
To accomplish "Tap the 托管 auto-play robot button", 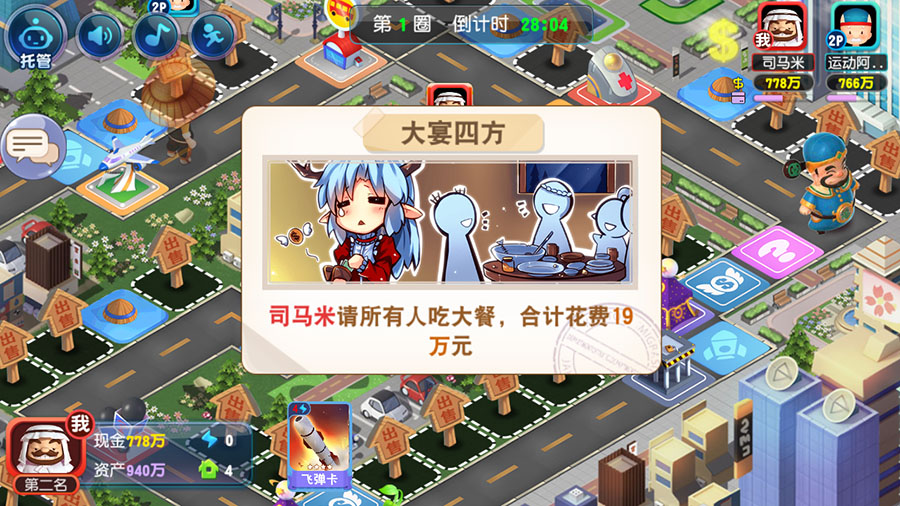I will click(35, 35).
